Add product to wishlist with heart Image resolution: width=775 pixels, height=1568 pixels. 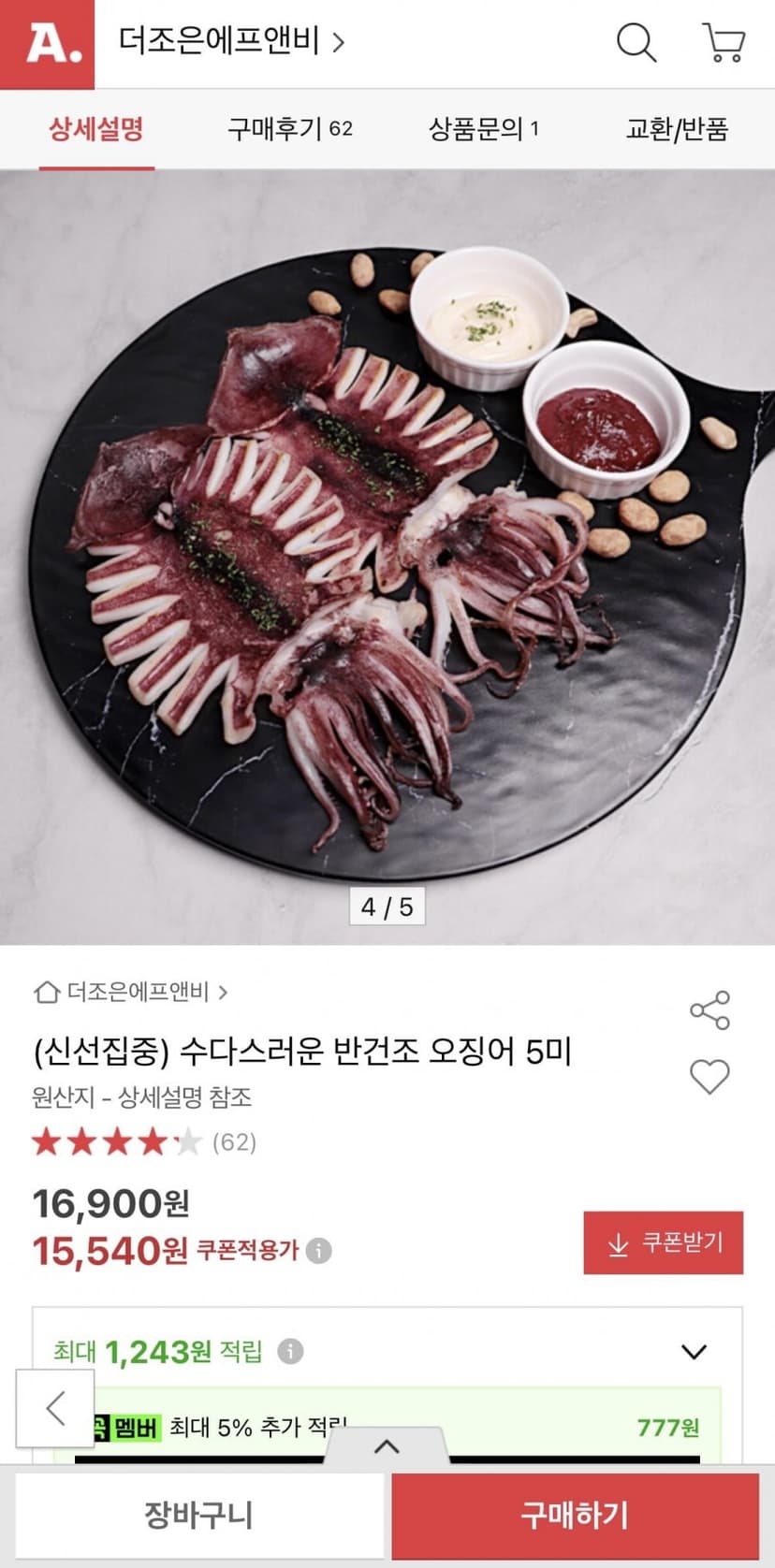[709, 1077]
